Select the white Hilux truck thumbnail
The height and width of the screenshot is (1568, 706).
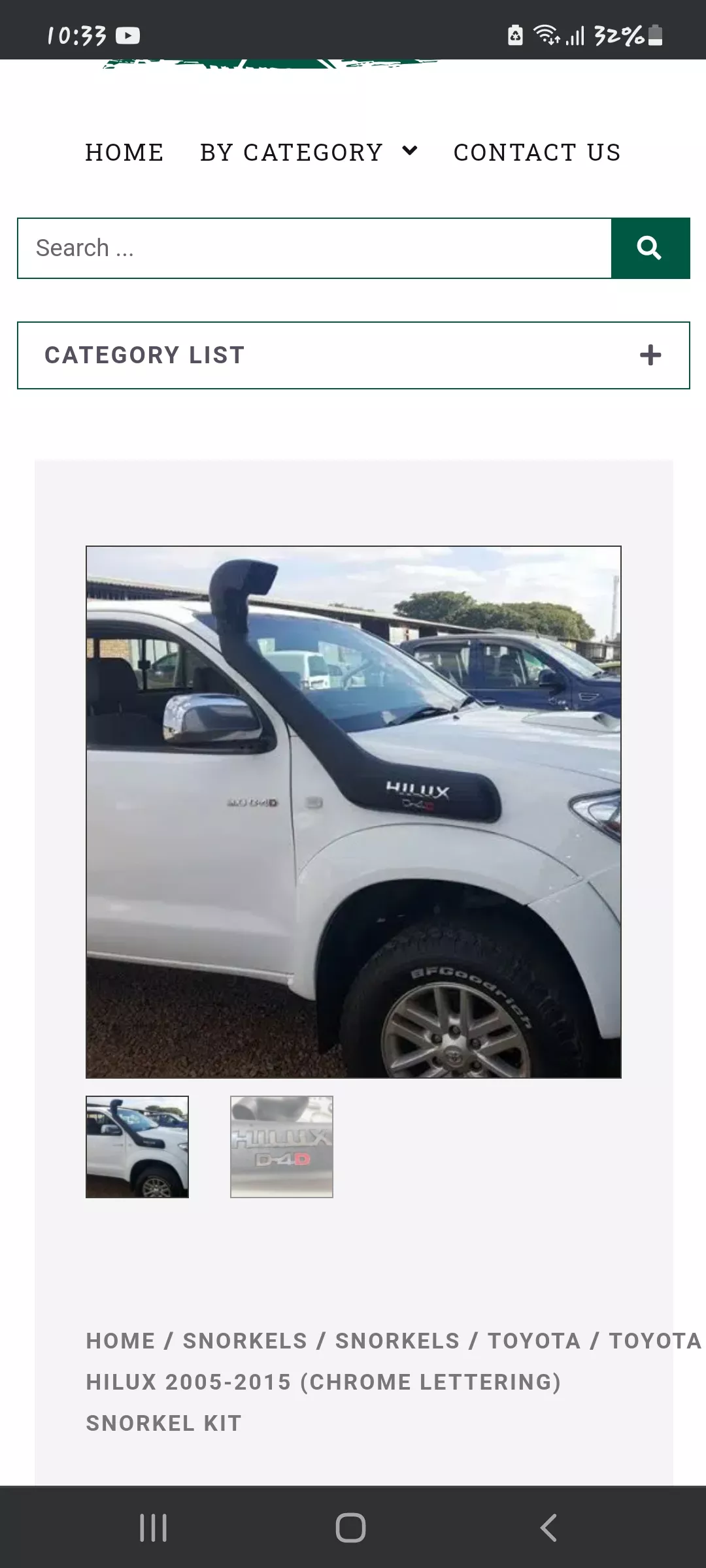(137, 1147)
